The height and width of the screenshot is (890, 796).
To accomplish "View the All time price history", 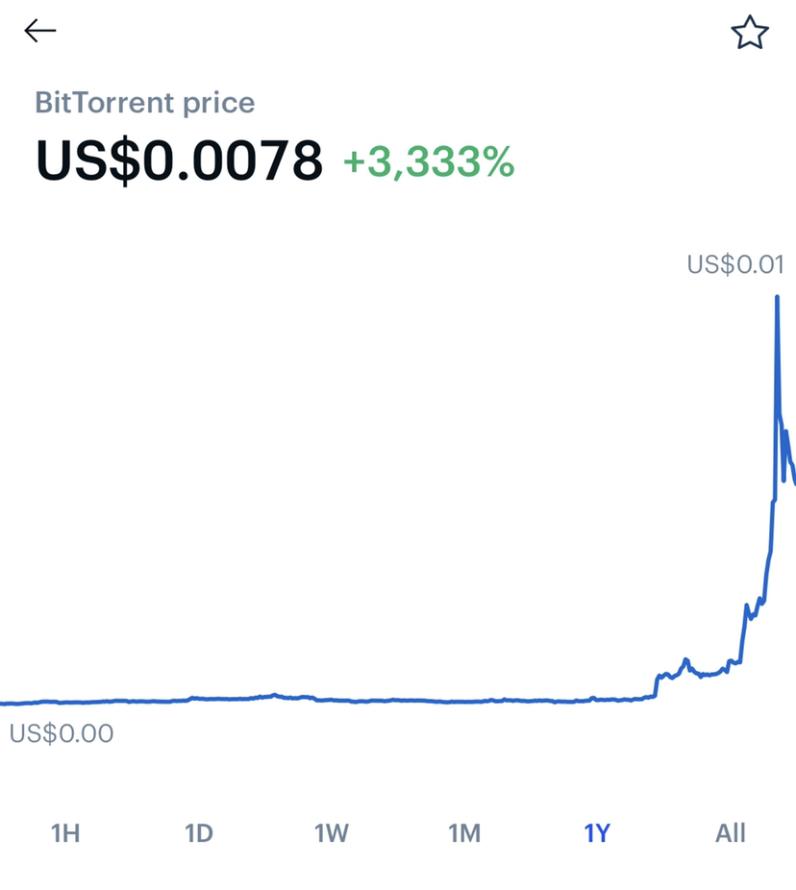I will point(731,832).
